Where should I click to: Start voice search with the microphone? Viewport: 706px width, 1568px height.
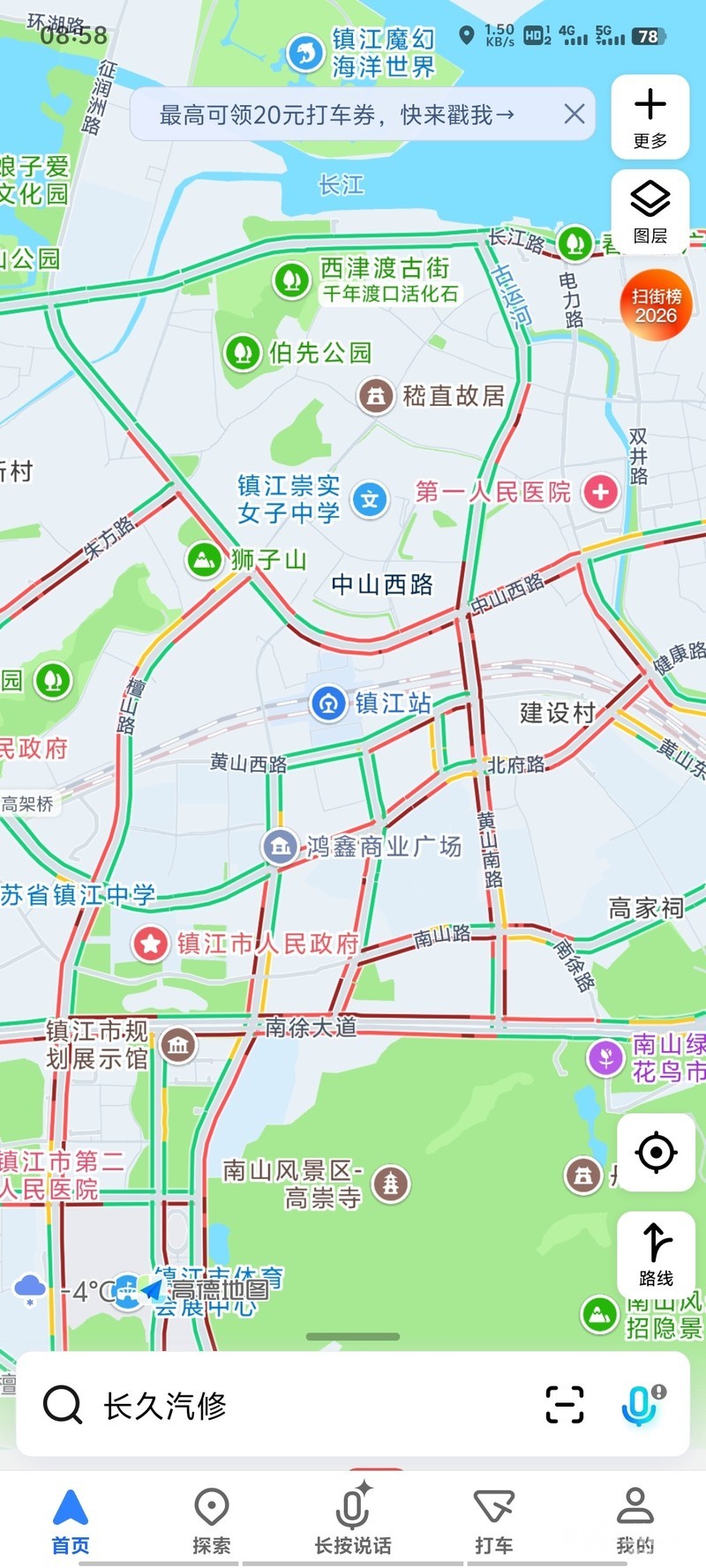642,1404
